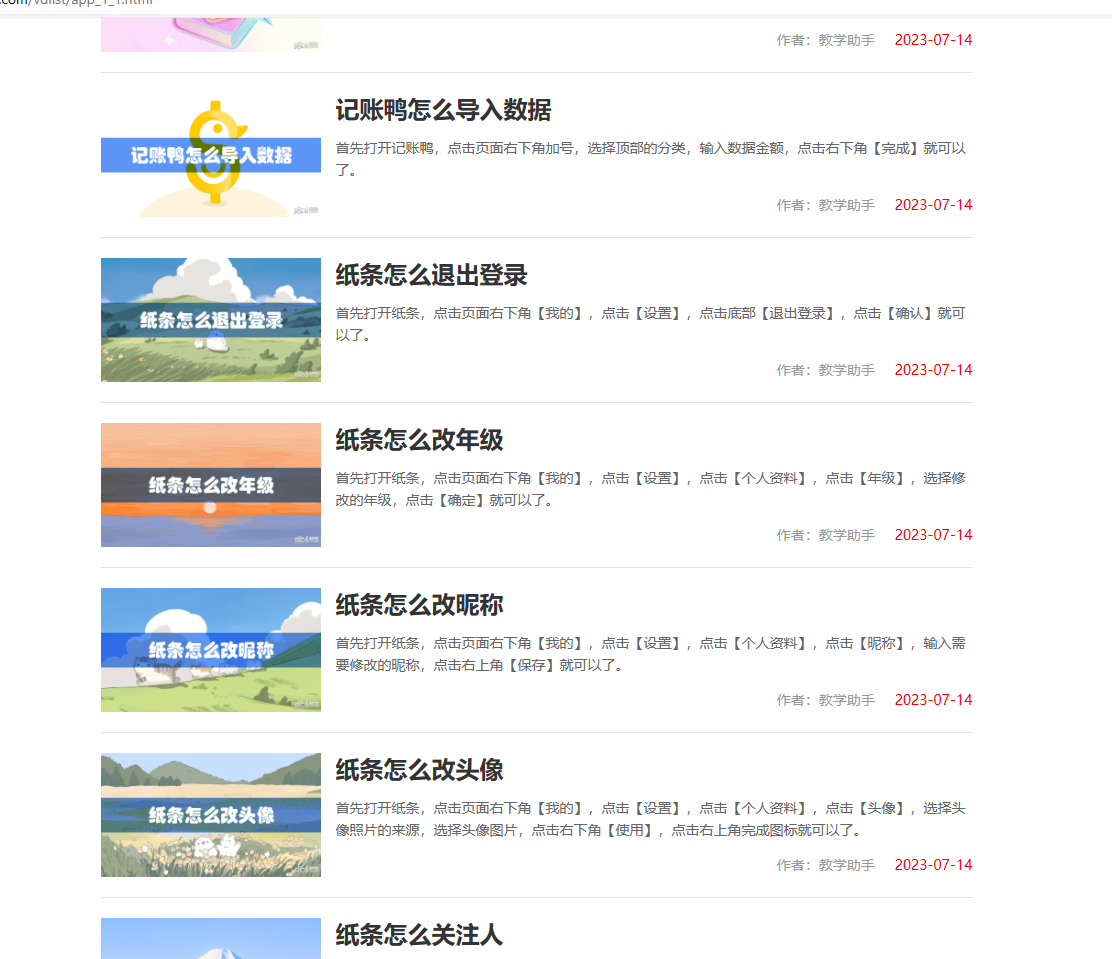Tap the 纸条怎么改昵称 thumbnail image
Viewport: 1112px width, 959px height.
[x=211, y=650]
